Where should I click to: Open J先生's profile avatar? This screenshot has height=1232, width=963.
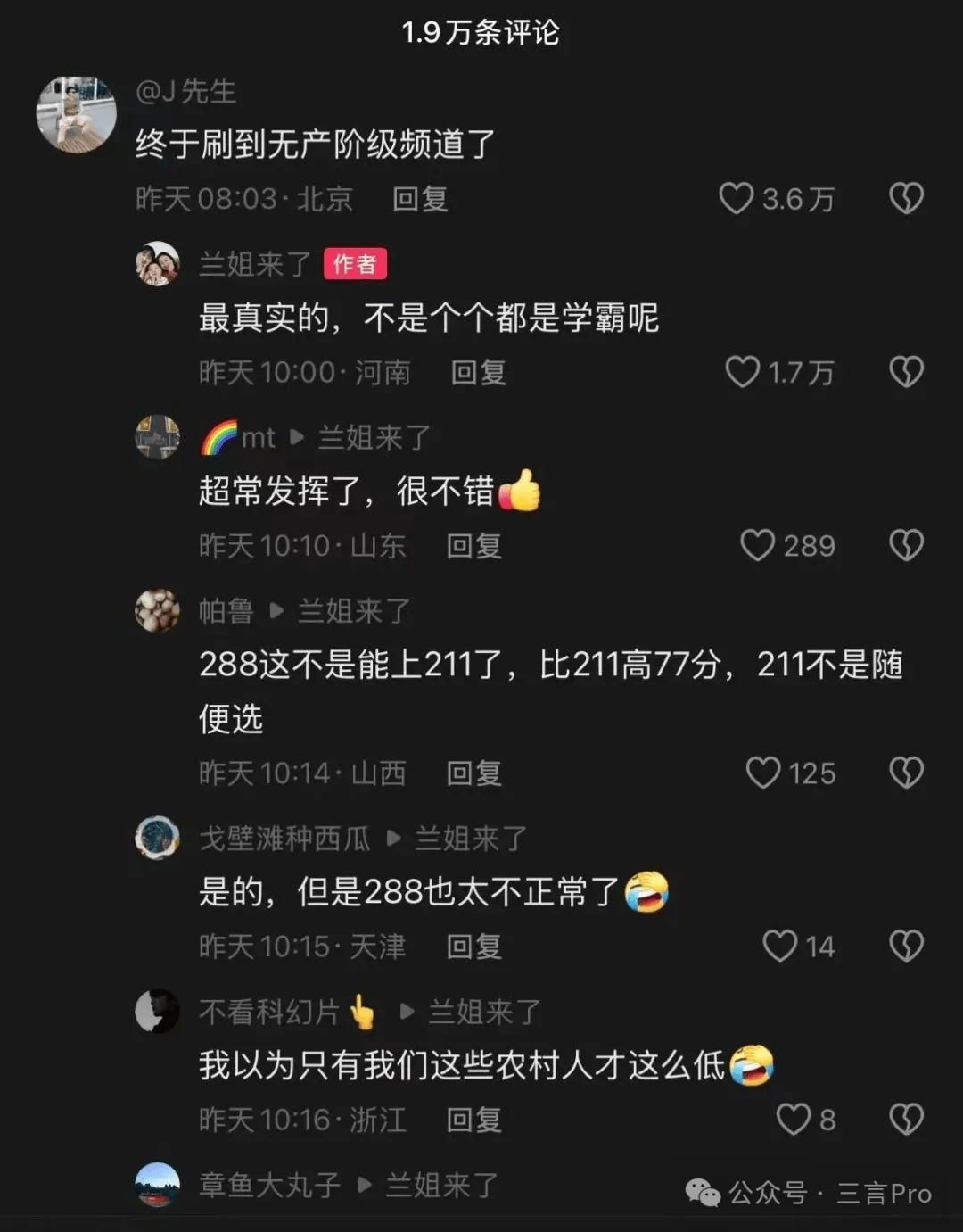coord(76,115)
